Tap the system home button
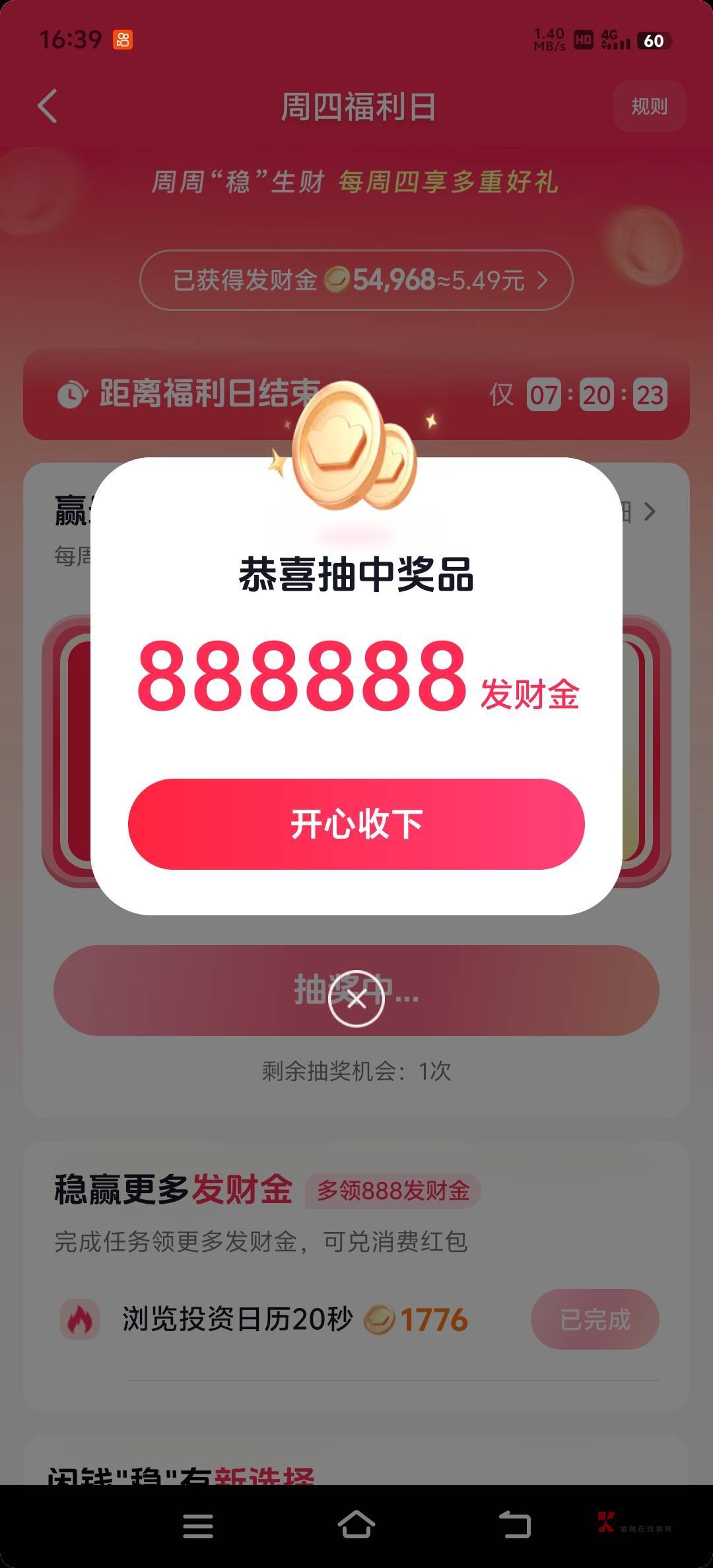 tap(356, 1525)
